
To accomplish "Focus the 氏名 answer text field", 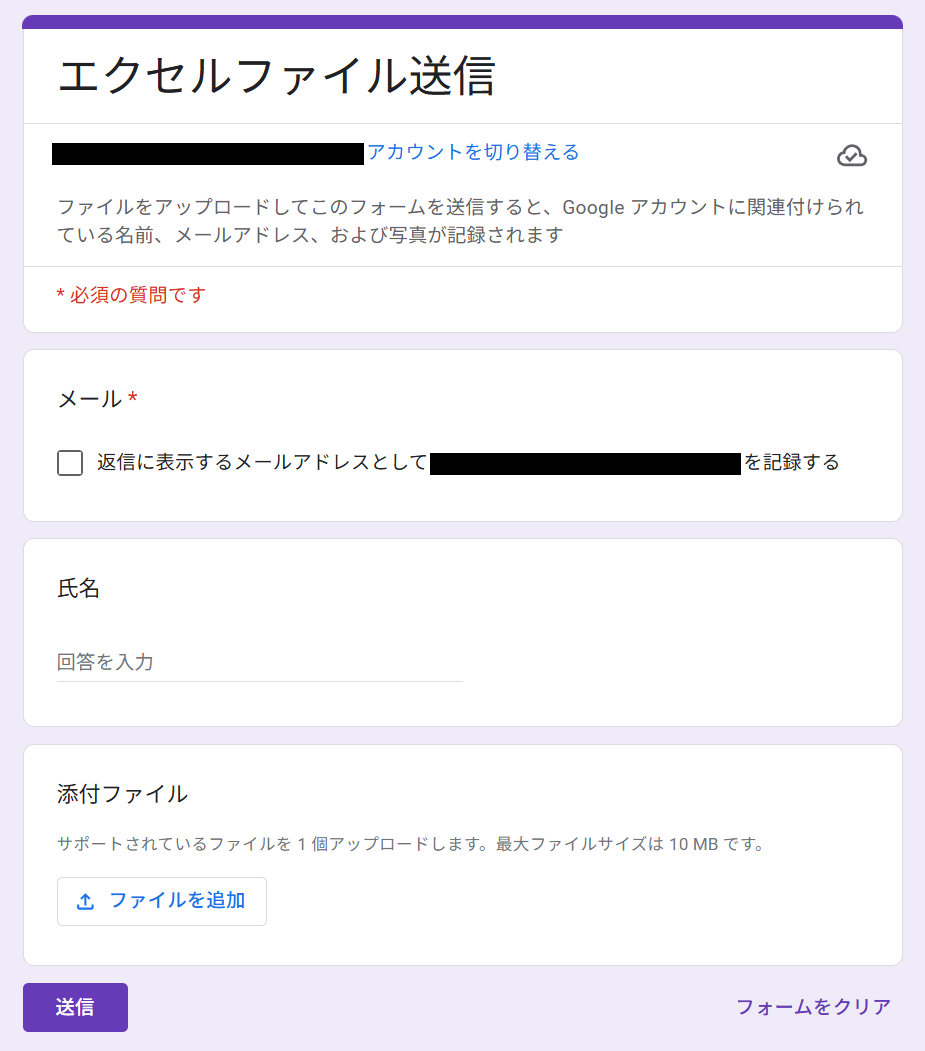I will [x=260, y=662].
